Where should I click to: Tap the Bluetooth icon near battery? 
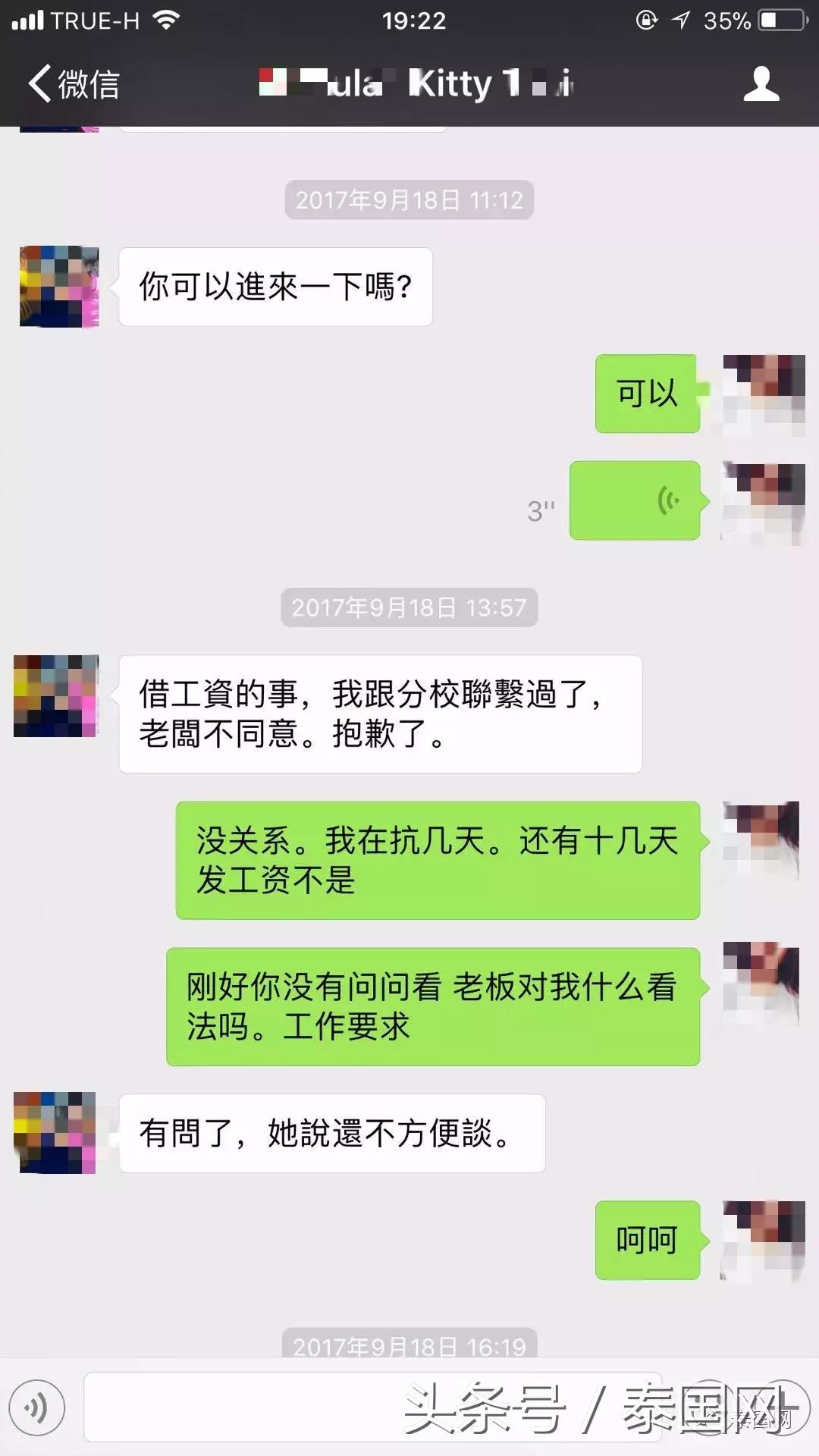click(646, 20)
